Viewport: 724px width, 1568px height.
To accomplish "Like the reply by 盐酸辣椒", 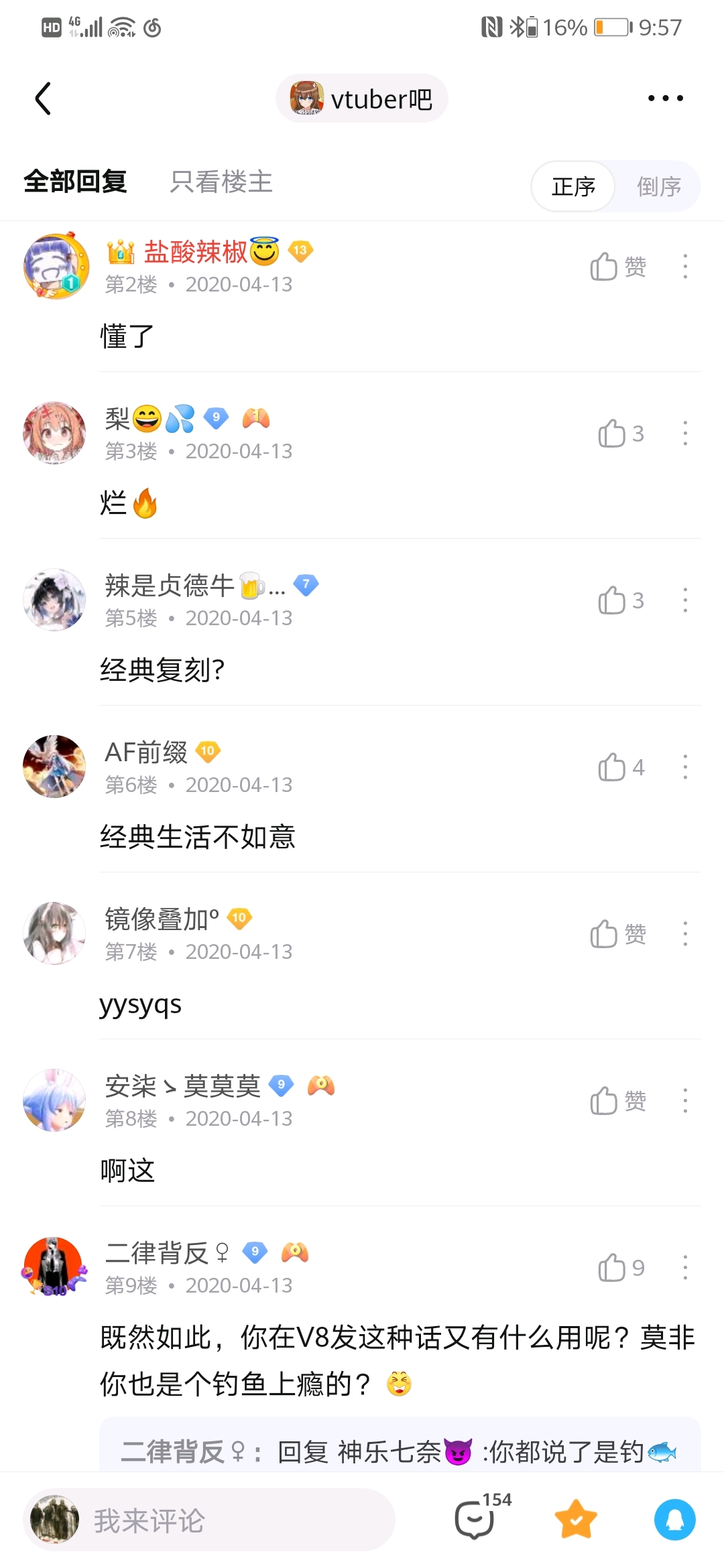I will coord(617,267).
